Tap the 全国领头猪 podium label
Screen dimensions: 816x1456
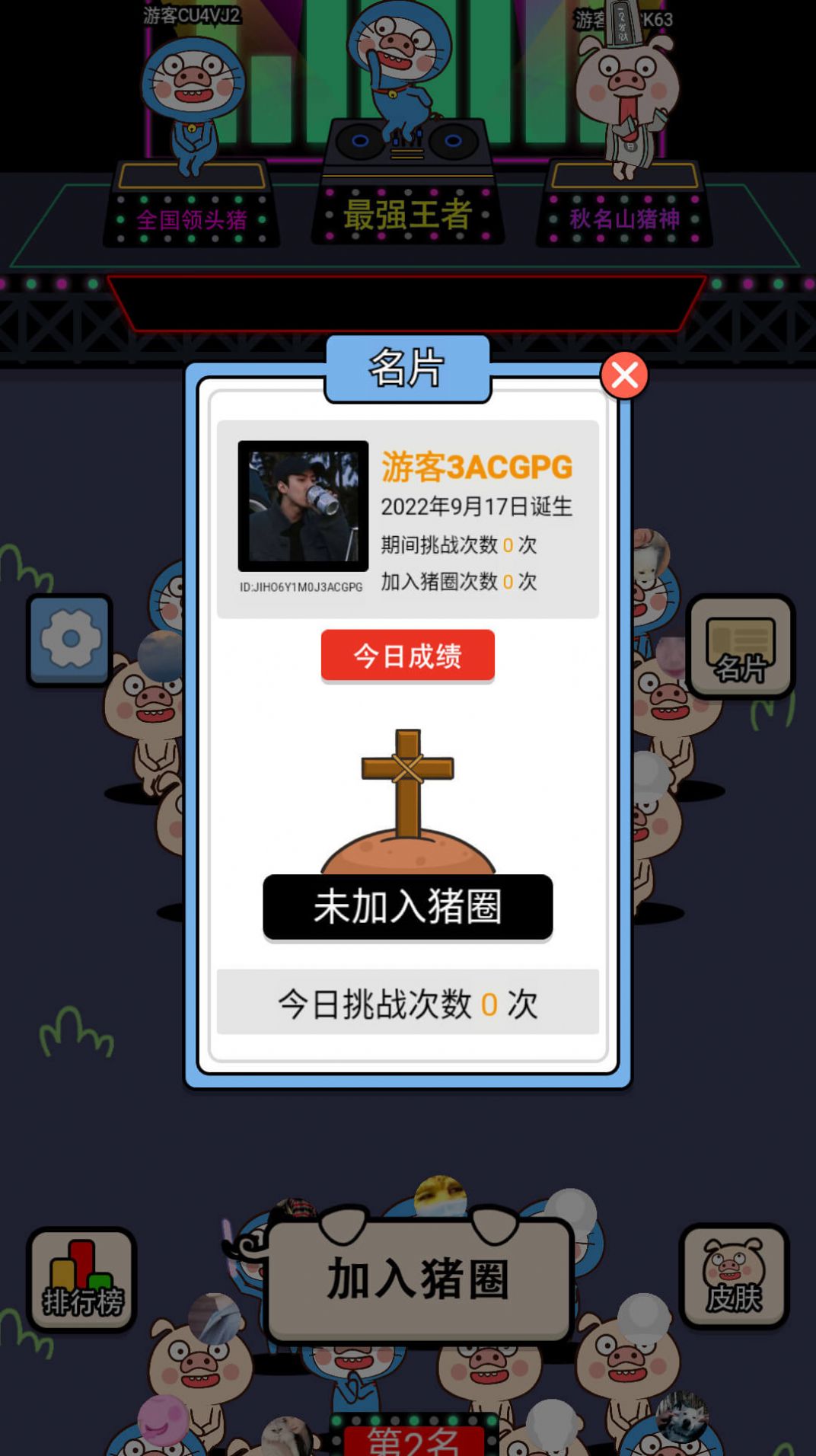193,222
